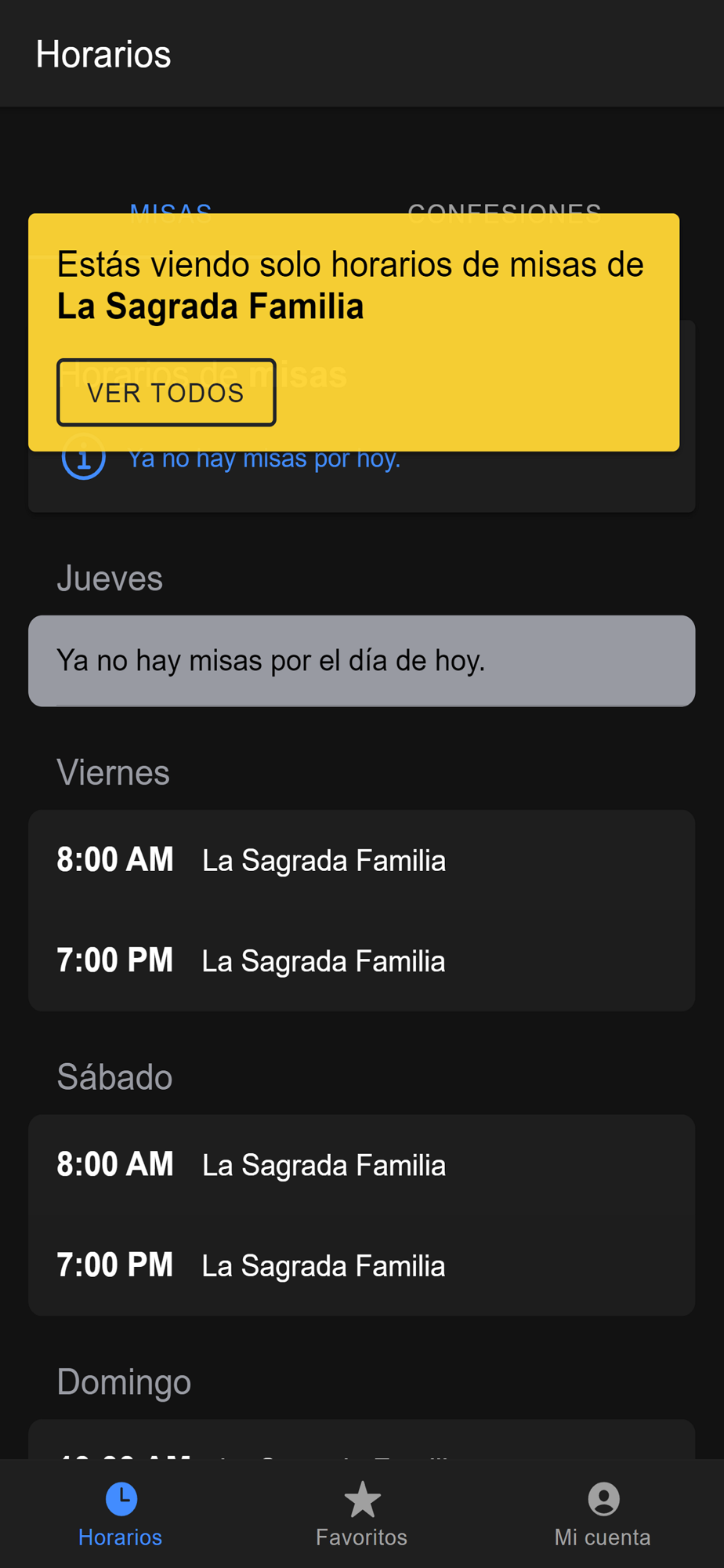
Task: Open the Mi cuenta tab
Action: [x=603, y=1514]
